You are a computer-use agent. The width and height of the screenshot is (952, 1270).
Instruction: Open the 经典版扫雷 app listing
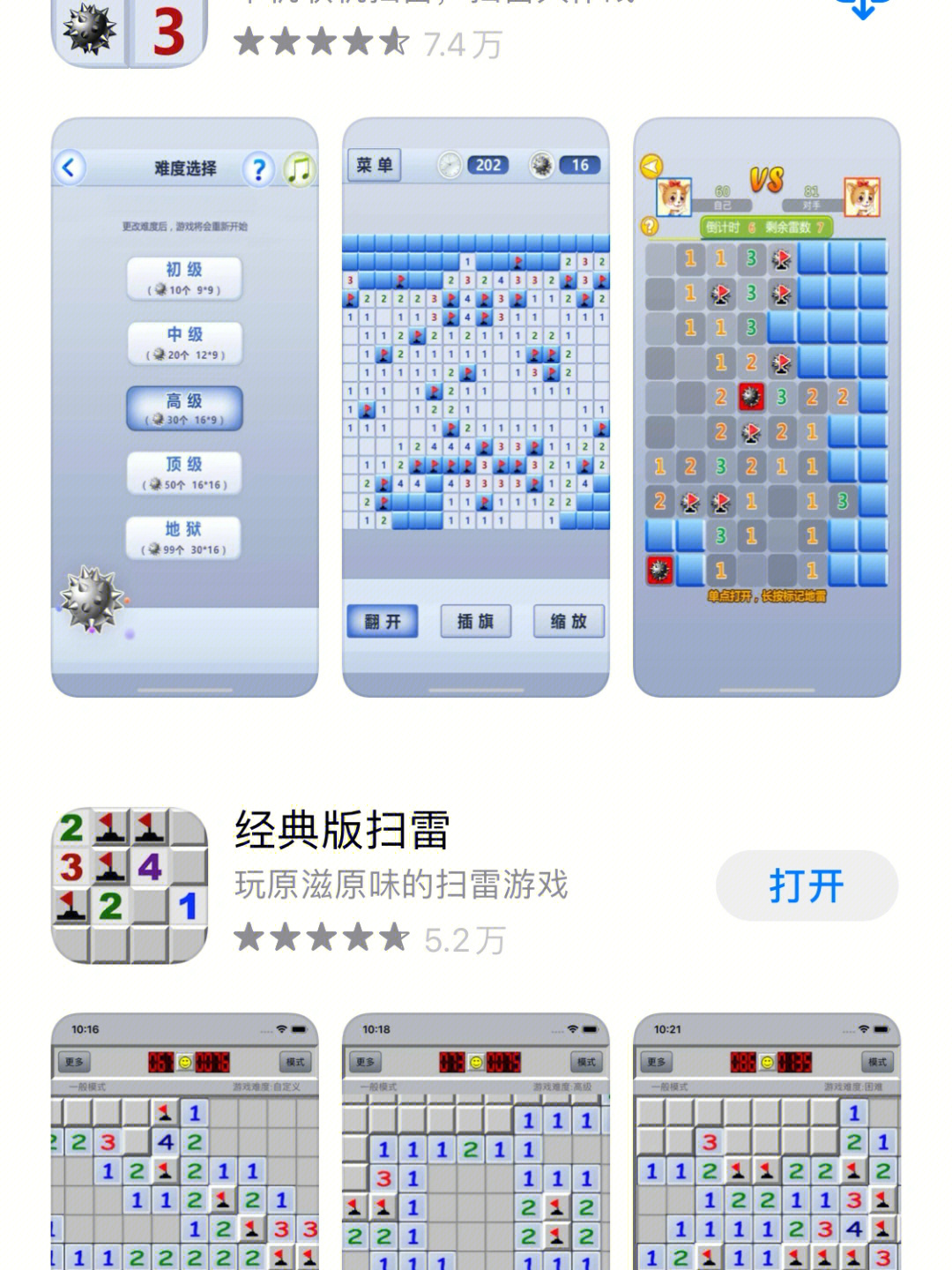click(x=342, y=831)
